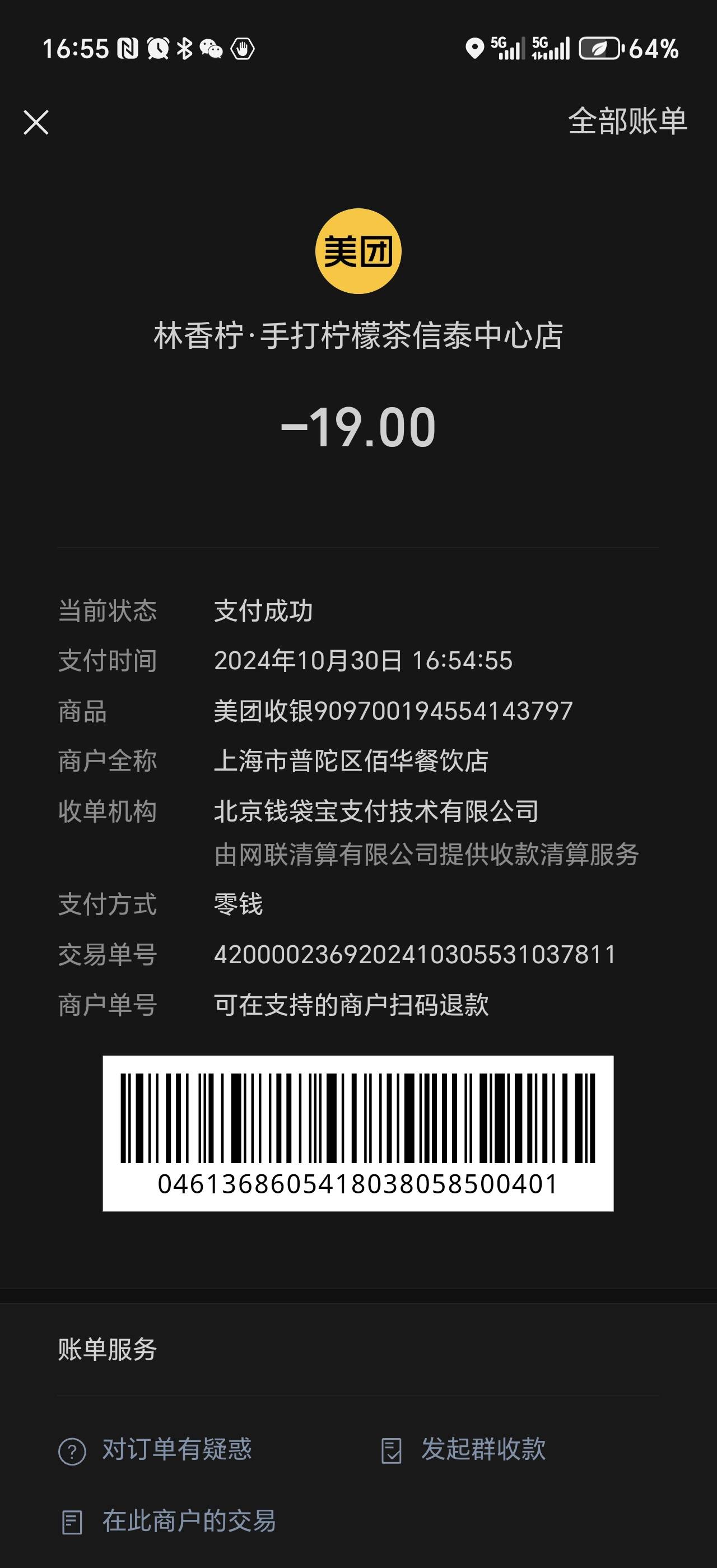Close the bill detail page
This screenshot has width=717, height=1568.
click(x=36, y=122)
